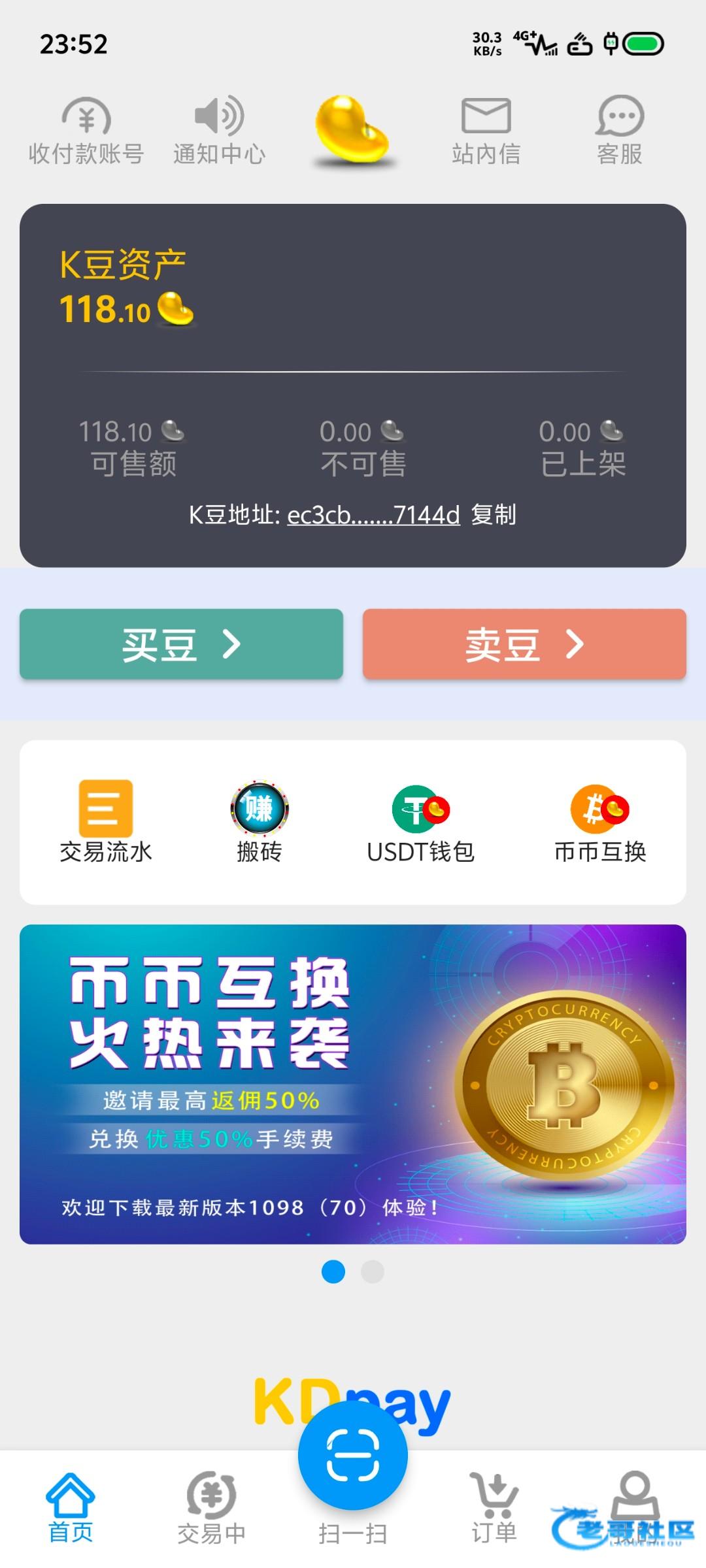Screen dimensions: 706x1568
Task: Contact 客服 customer service
Action: tap(619, 131)
